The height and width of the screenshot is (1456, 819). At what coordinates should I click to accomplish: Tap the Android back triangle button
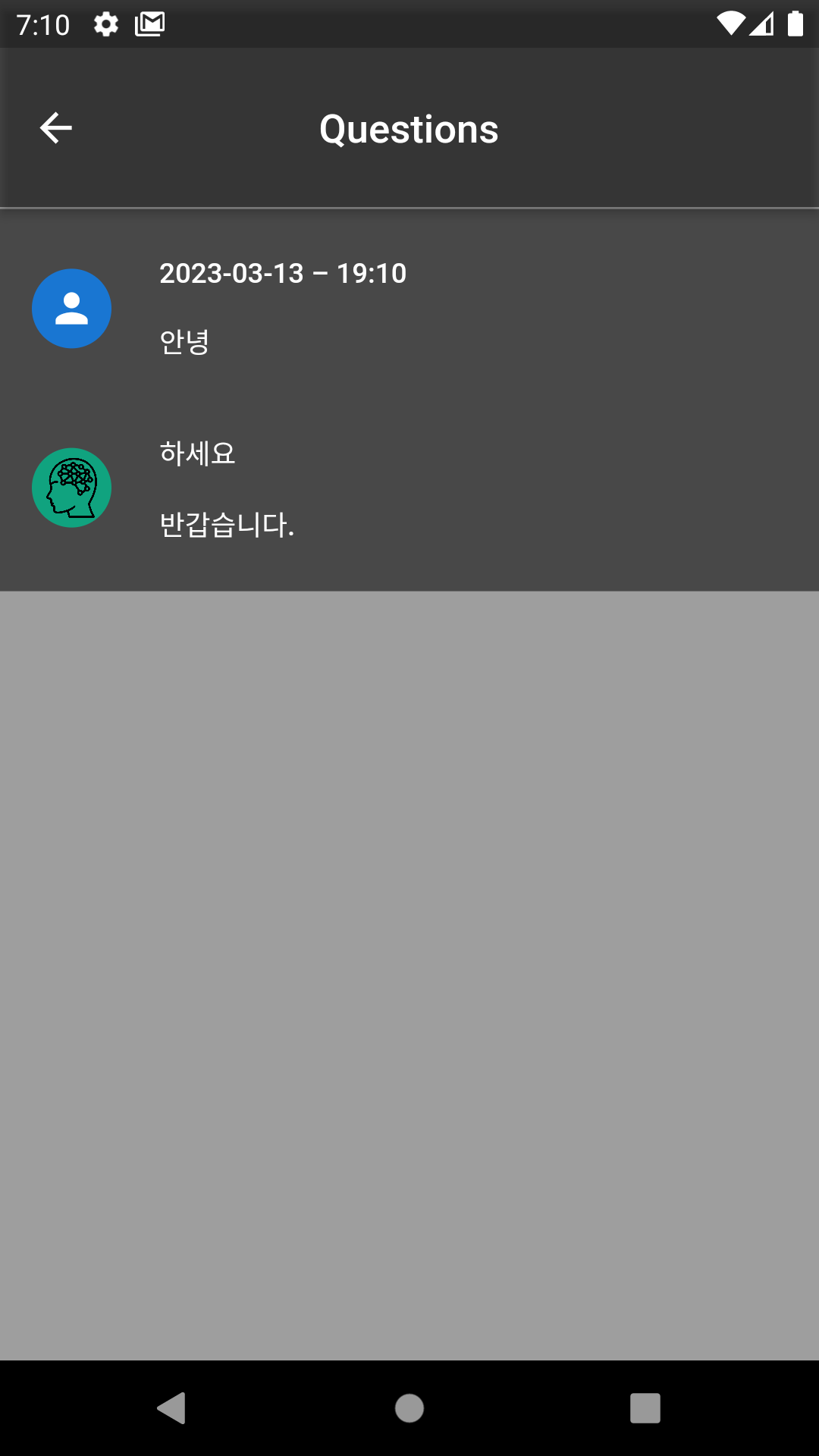click(172, 1408)
